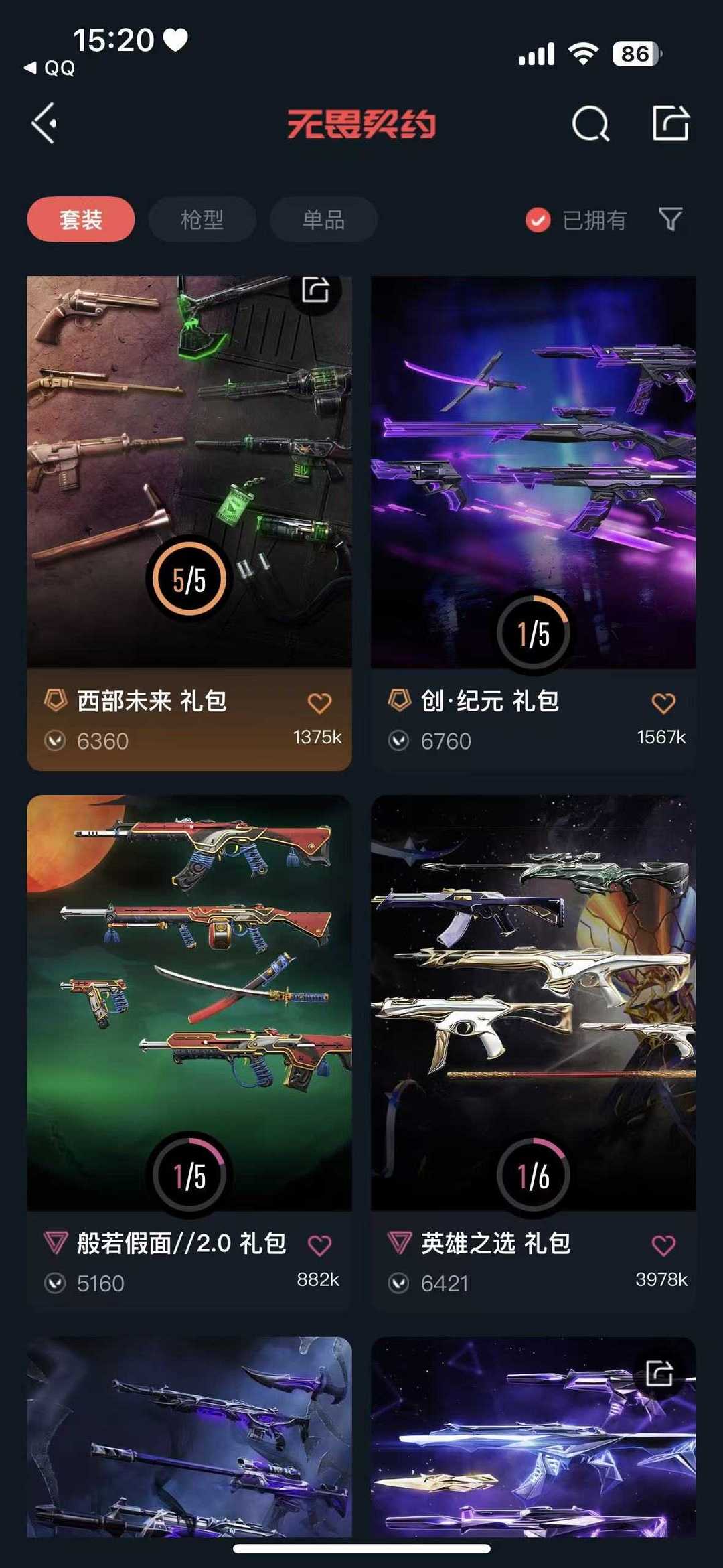
Task: Switch to the 单品 tab
Action: click(x=323, y=219)
